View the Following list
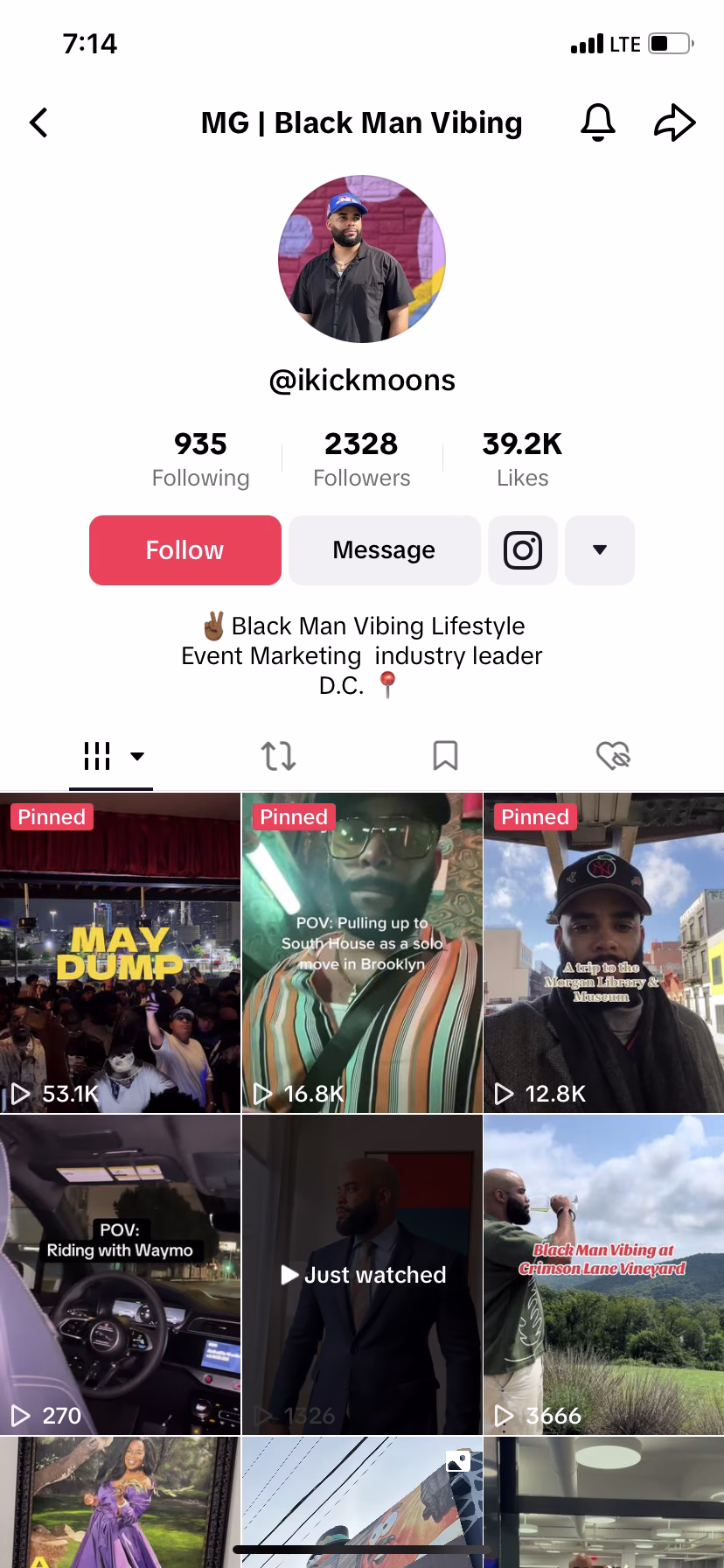 pyautogui.click(x=200, y=459)
